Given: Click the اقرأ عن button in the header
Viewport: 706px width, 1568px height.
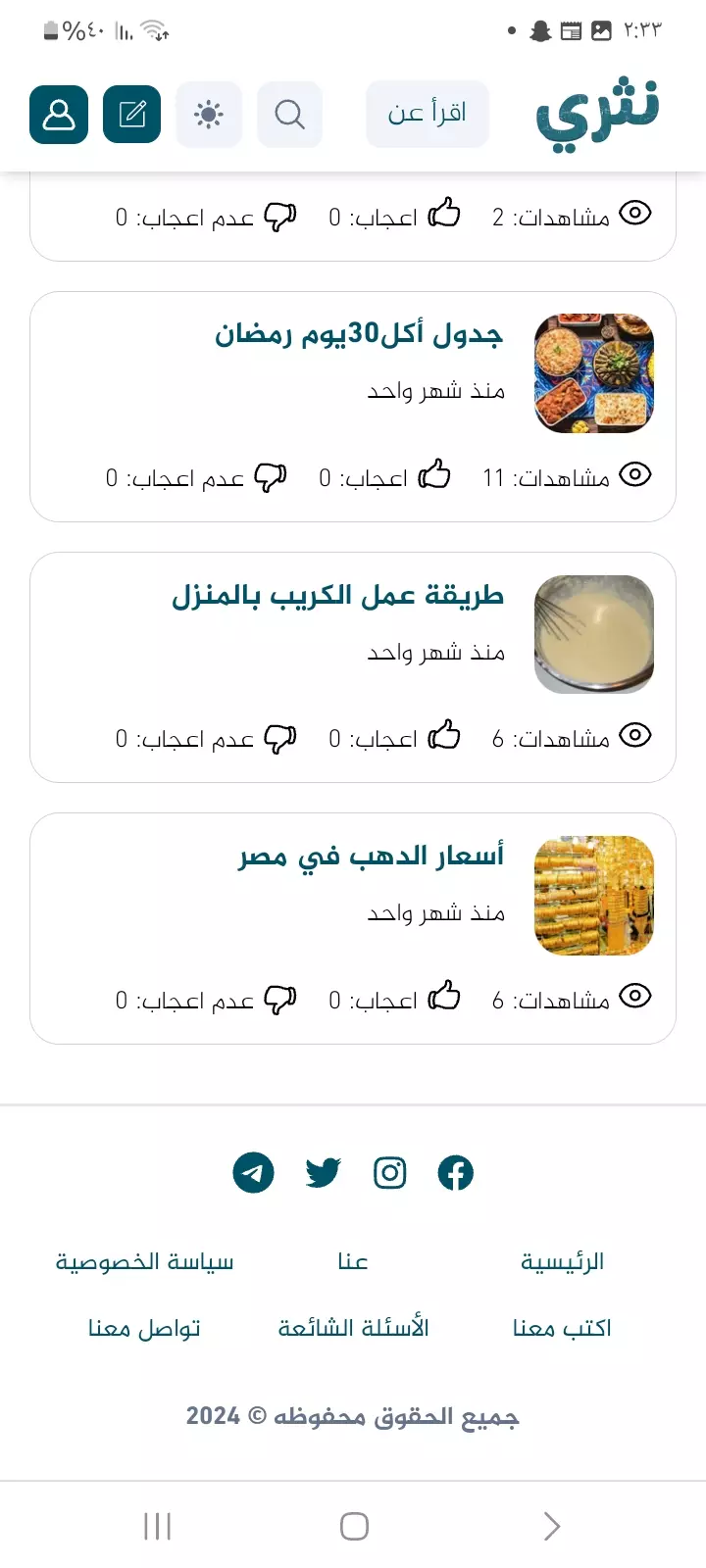Looking at the screenshot, I should 428,113.
